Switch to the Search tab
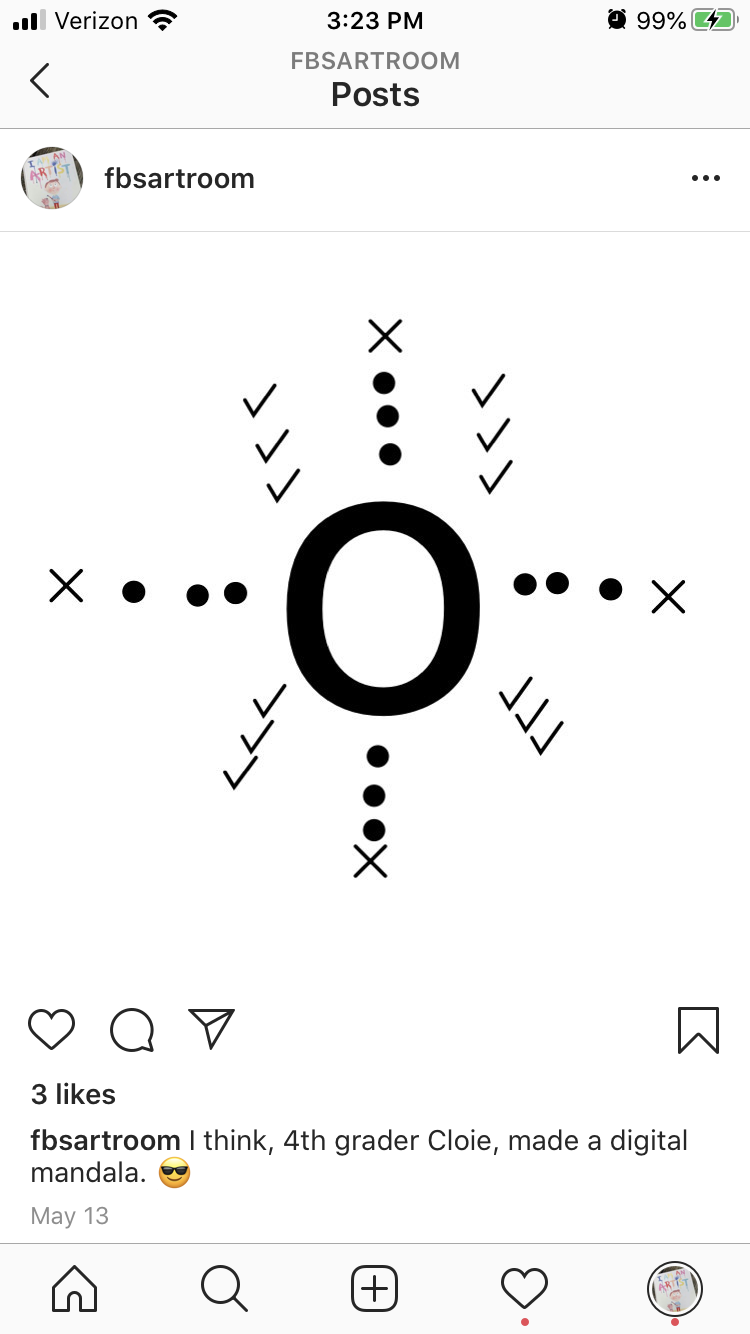 click(224, 1288)
